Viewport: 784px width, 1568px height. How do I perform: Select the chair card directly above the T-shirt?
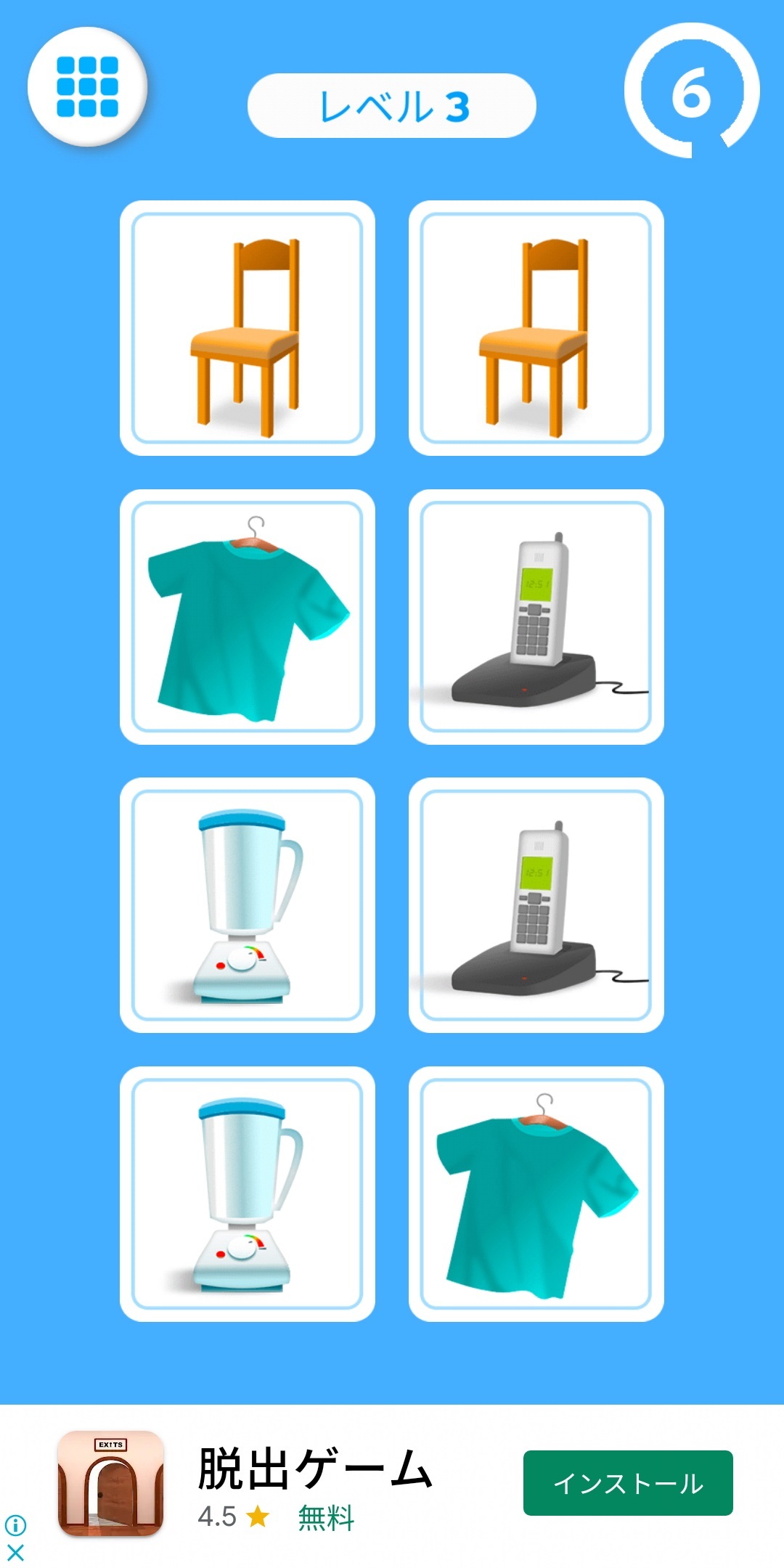tap(248, 328)
